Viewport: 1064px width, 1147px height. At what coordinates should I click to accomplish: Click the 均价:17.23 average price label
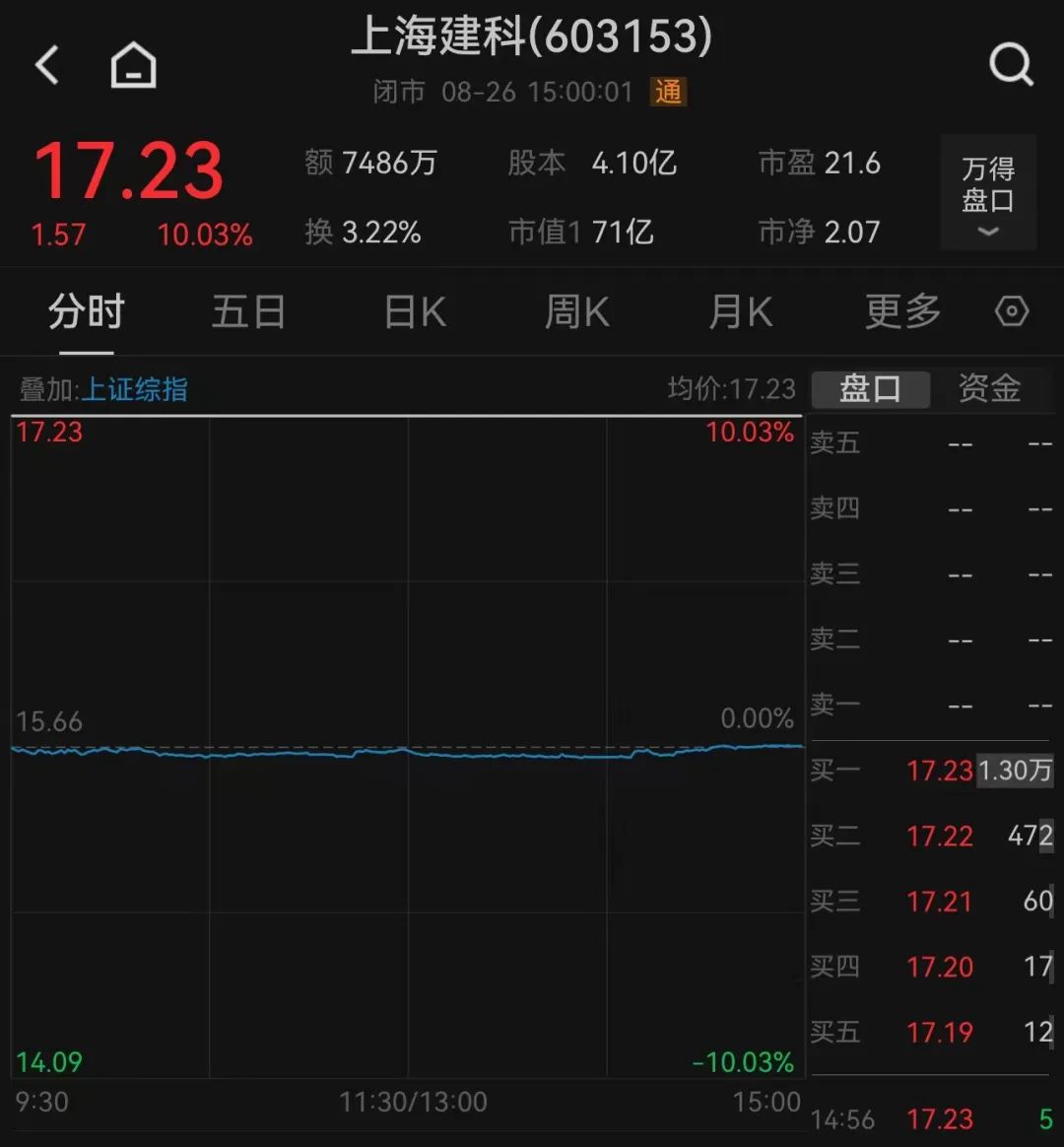click(x=729, y=388)
